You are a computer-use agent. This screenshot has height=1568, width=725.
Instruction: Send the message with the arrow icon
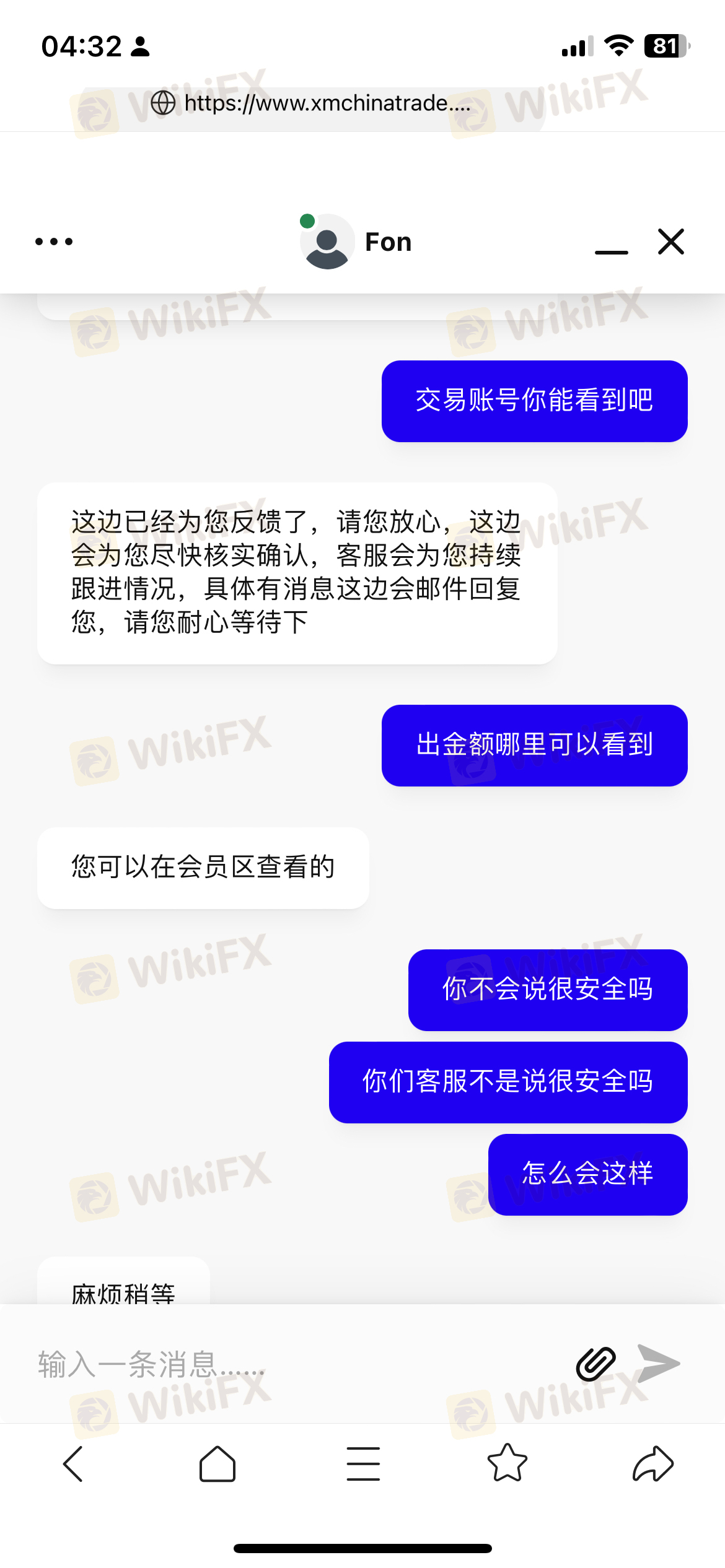[x=659, y=1363]
